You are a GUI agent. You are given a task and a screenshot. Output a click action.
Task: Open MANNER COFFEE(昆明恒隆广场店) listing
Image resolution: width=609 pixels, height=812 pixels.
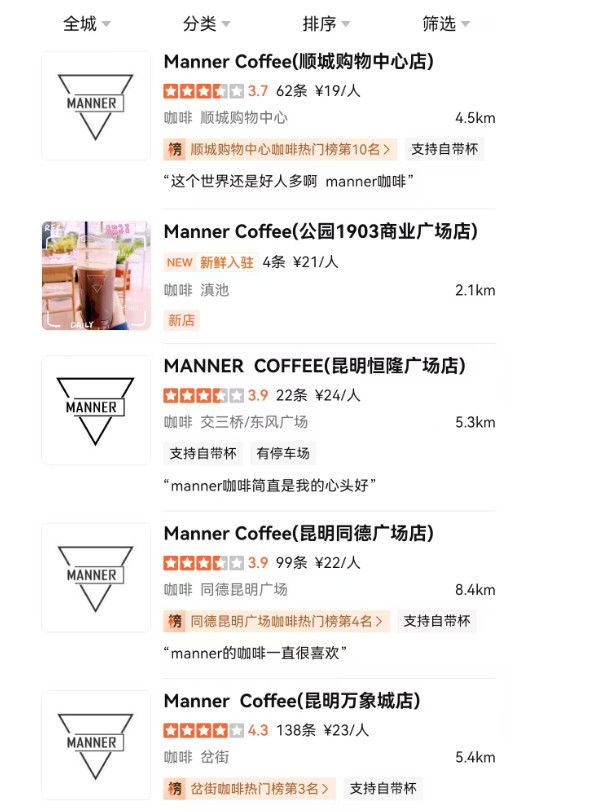(x=314, y=366)
